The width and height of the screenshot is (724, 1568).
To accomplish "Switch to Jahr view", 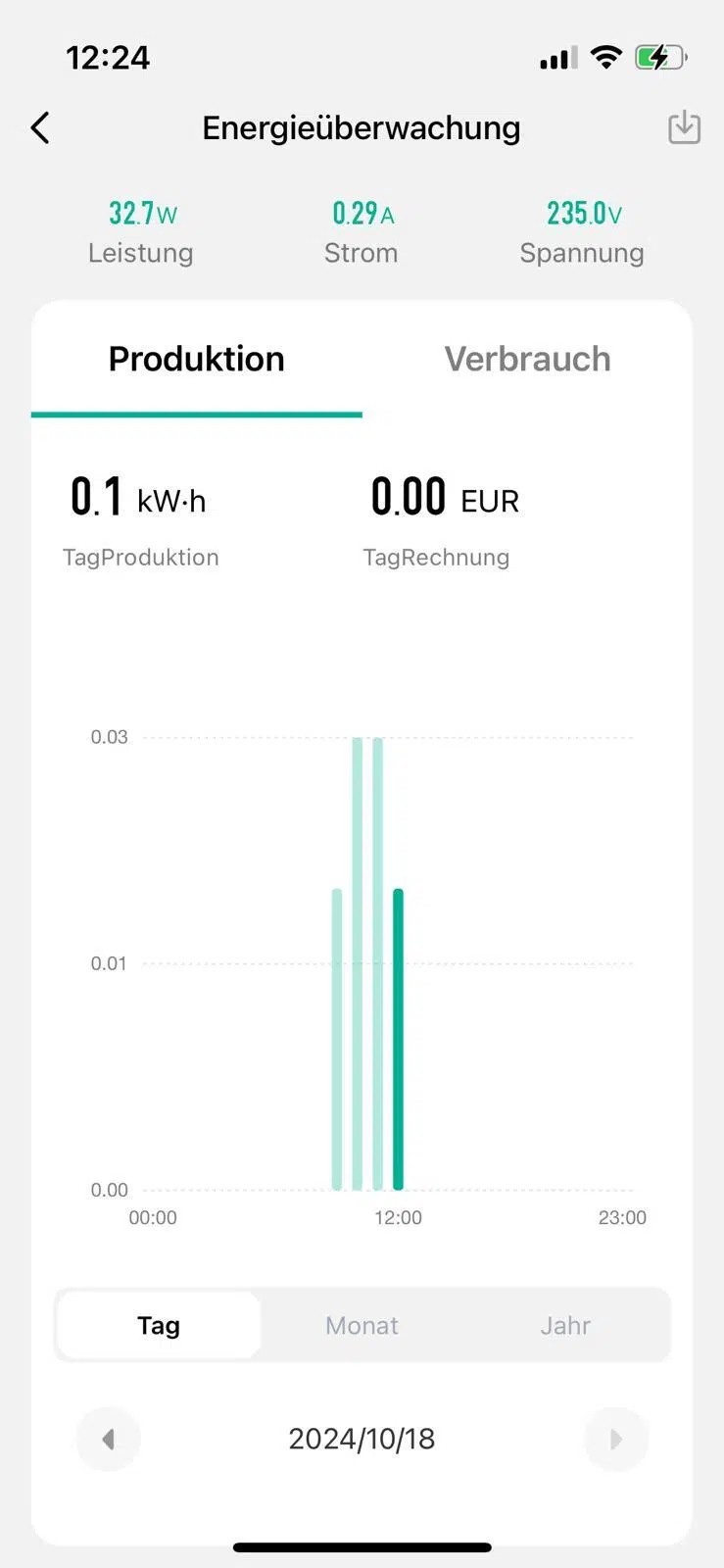I will 565,1325.
